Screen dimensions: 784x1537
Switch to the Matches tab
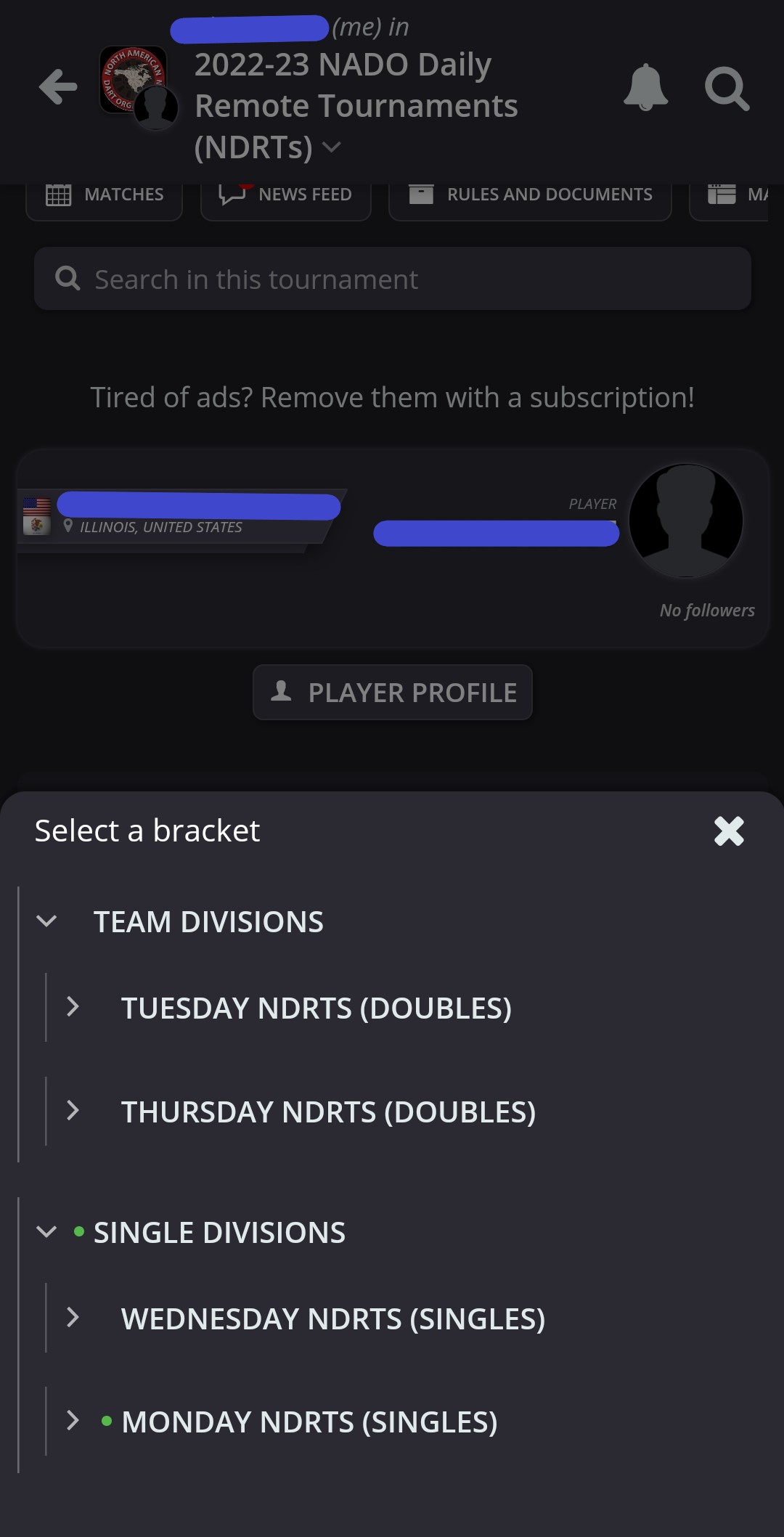tap(105, 195)
